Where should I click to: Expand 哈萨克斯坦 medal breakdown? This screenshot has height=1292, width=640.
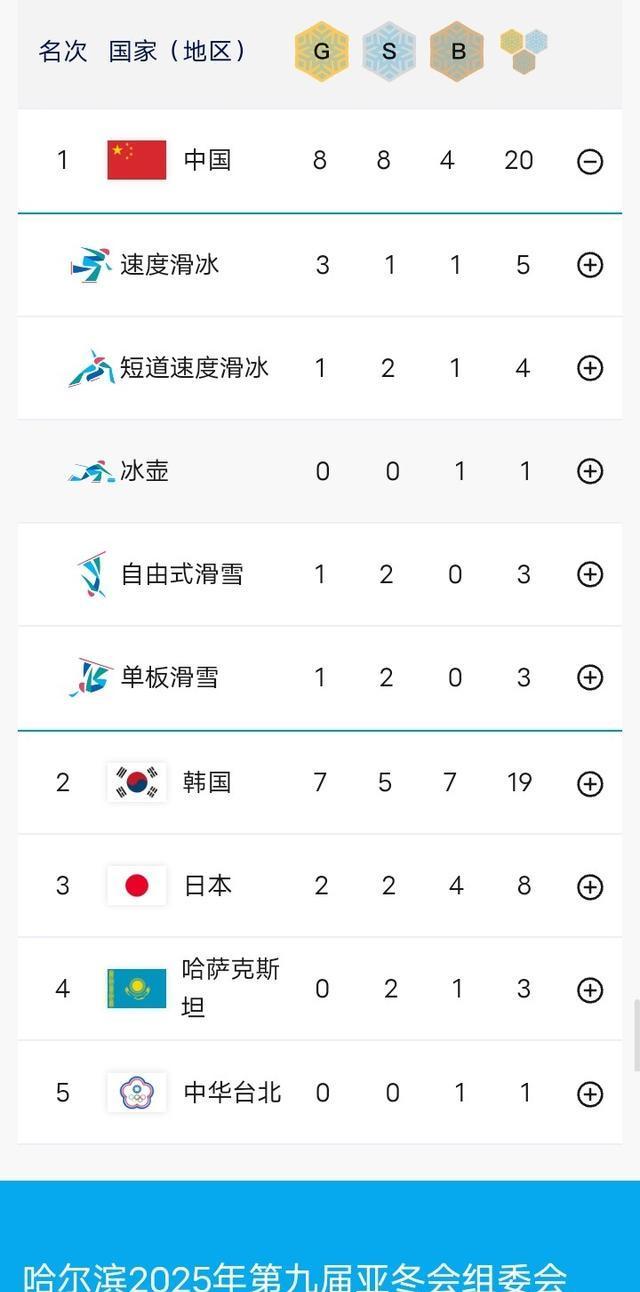click(590, 989)
